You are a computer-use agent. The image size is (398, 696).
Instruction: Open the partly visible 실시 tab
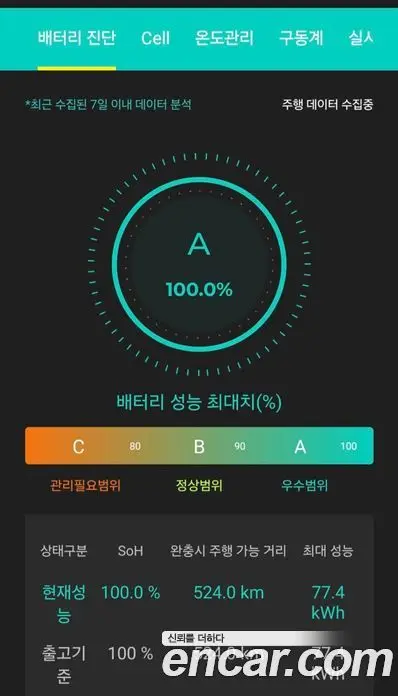361,38
